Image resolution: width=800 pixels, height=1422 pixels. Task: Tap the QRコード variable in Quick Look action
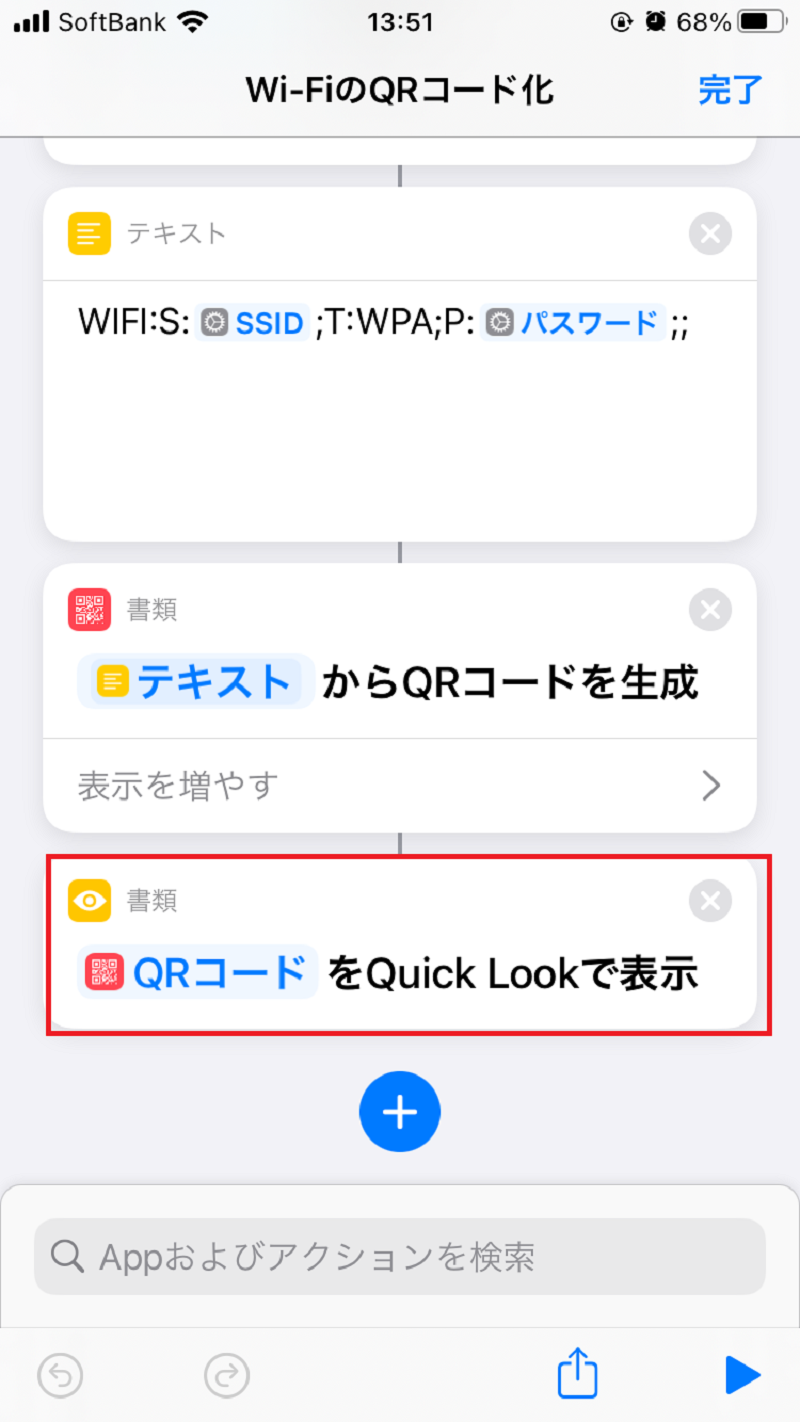[198, 972]
